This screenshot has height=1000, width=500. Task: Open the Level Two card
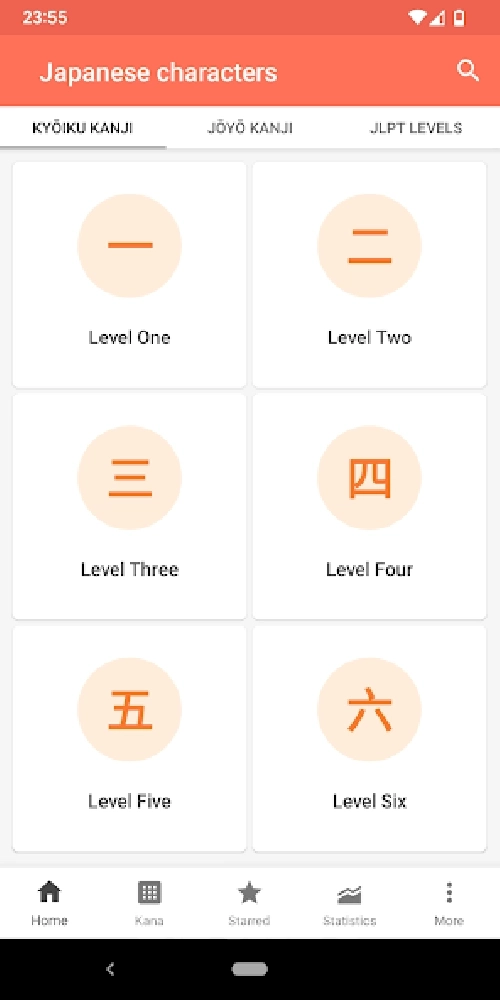tap(369, 275)
